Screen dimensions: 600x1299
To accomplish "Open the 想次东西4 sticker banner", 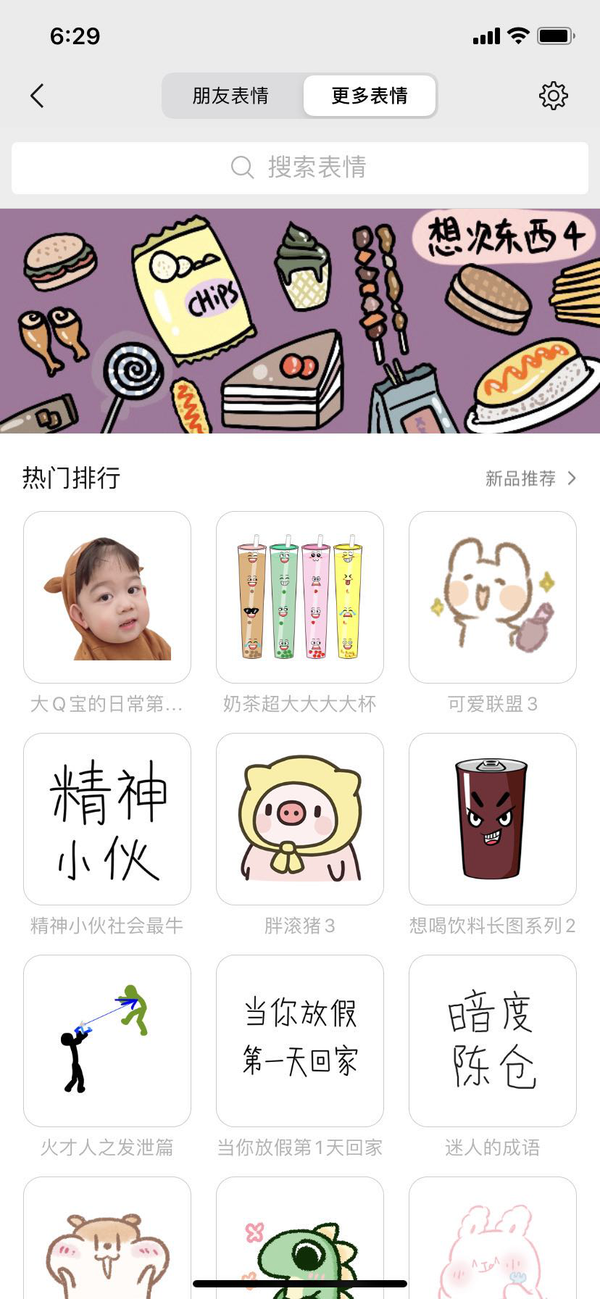I will point(300,320).
